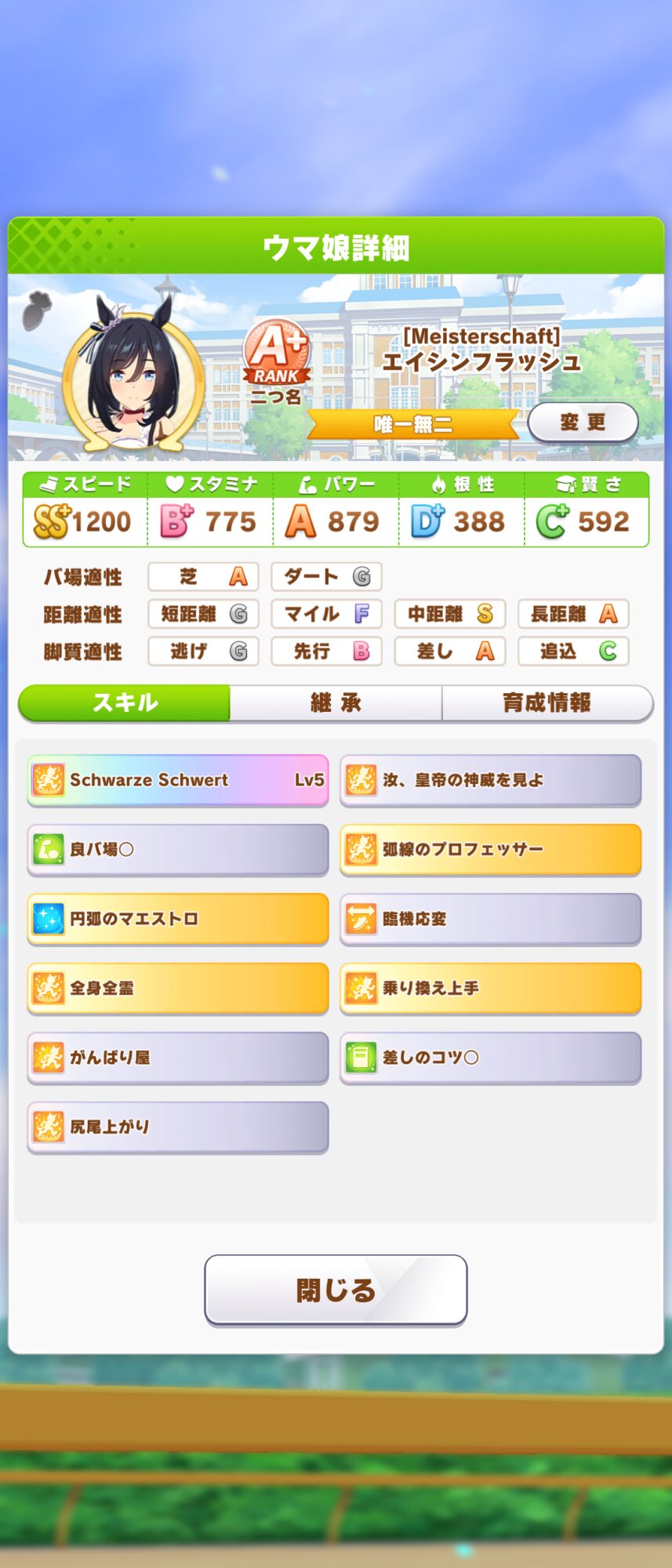The width and height of the screenshot is (672, 1568).
Task: Show the 差しのコツ○ skill info
Action: coord(490,1058)
